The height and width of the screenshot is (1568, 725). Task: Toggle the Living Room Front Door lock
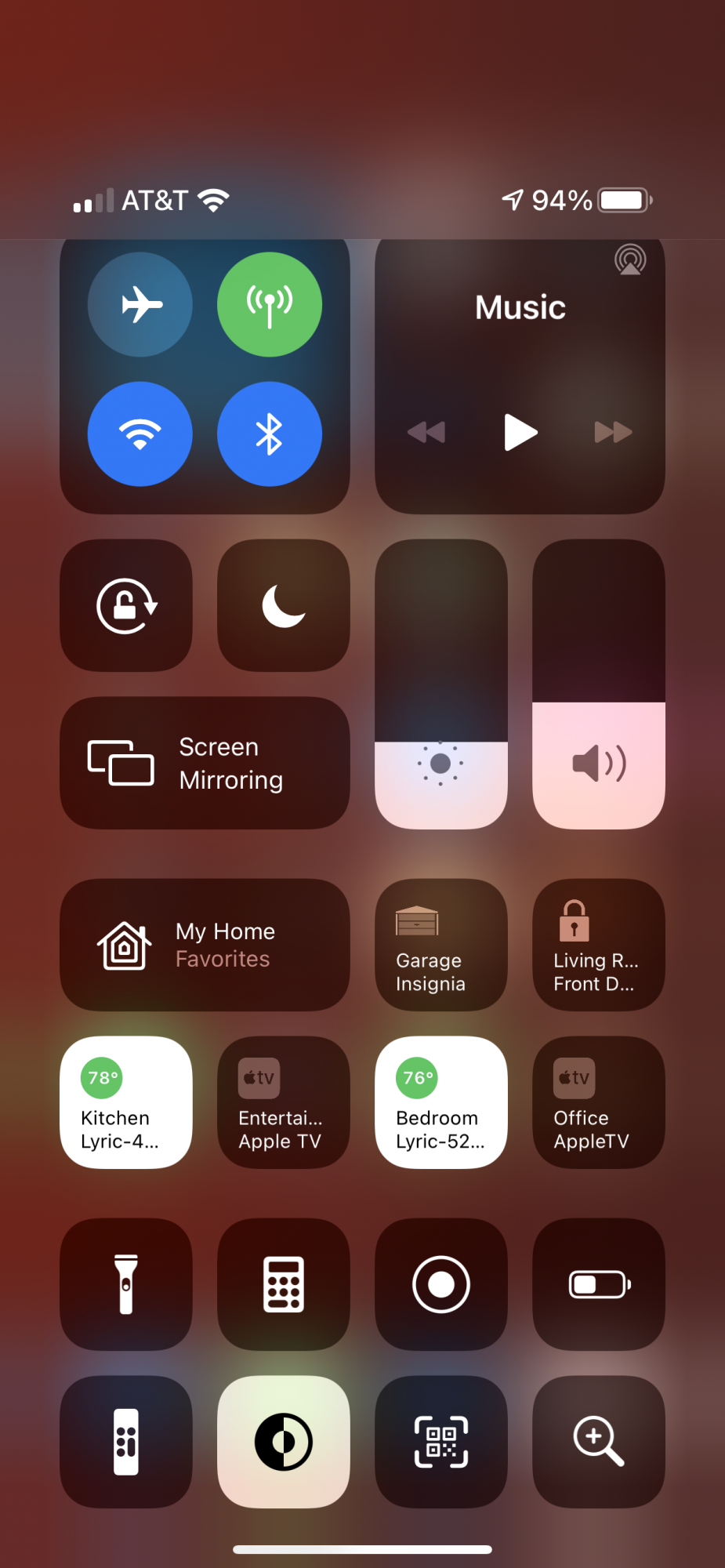(598, 945)
